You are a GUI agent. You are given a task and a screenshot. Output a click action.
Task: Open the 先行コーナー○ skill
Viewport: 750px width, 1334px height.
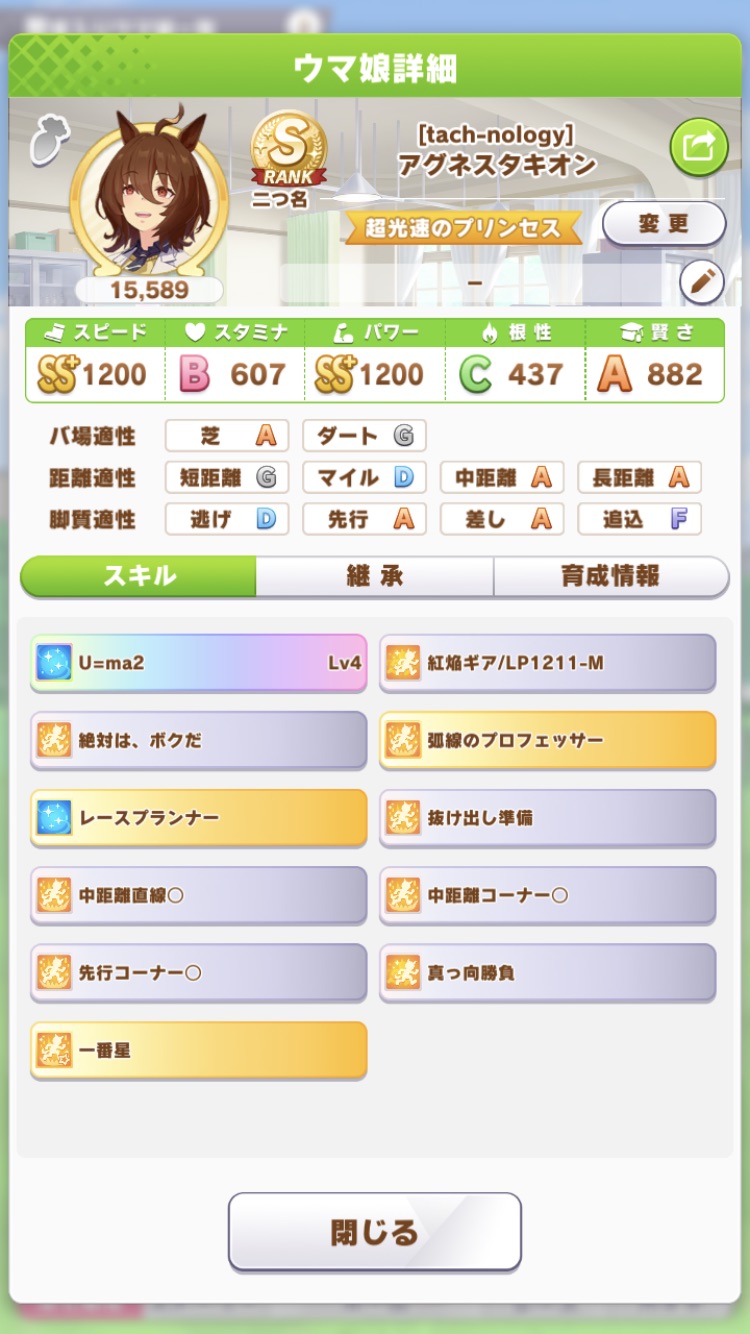tap(199, 972)
